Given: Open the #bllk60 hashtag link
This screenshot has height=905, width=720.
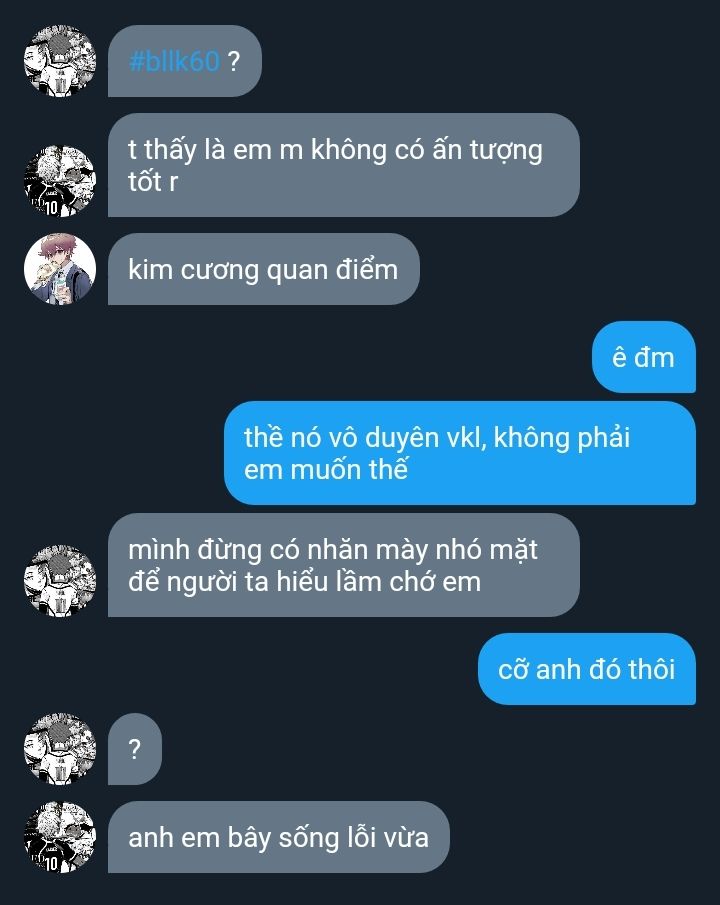Looking at the screenshot, I should (174, 61).
